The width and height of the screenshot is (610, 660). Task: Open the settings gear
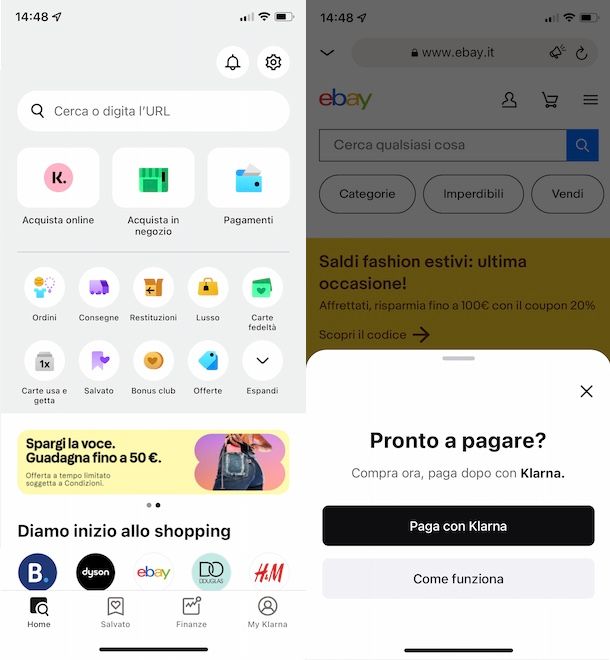click(x=273, y=63)
